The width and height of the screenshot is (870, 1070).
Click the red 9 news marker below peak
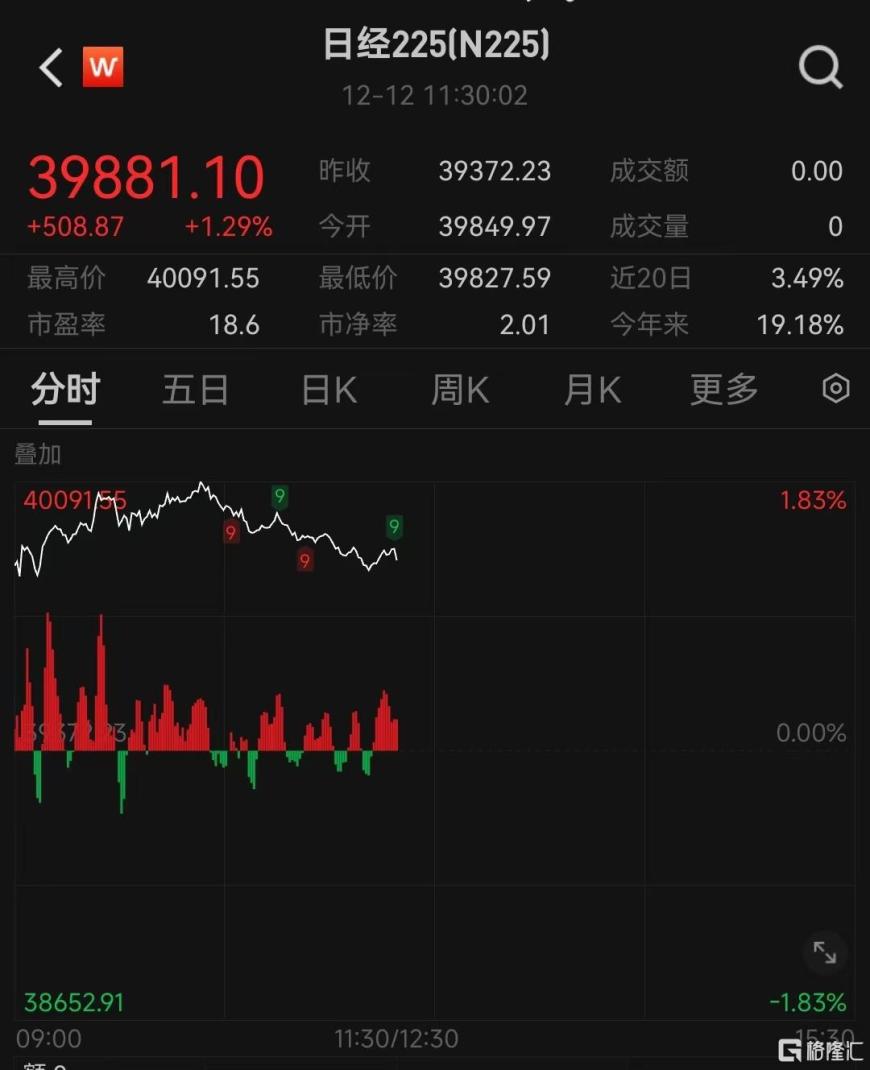(x=232, y=533)
